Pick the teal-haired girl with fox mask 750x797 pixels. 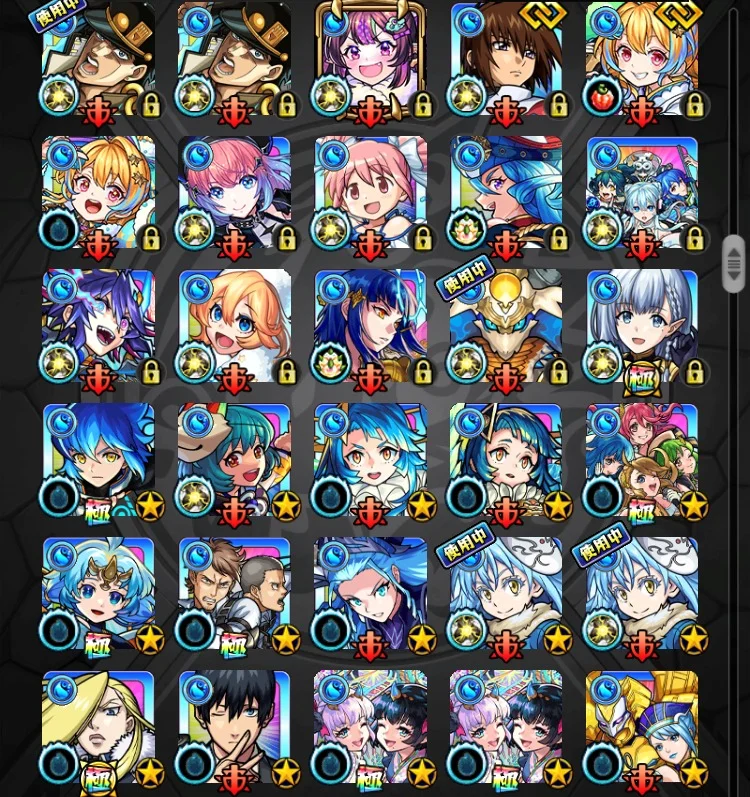[234, 461]
